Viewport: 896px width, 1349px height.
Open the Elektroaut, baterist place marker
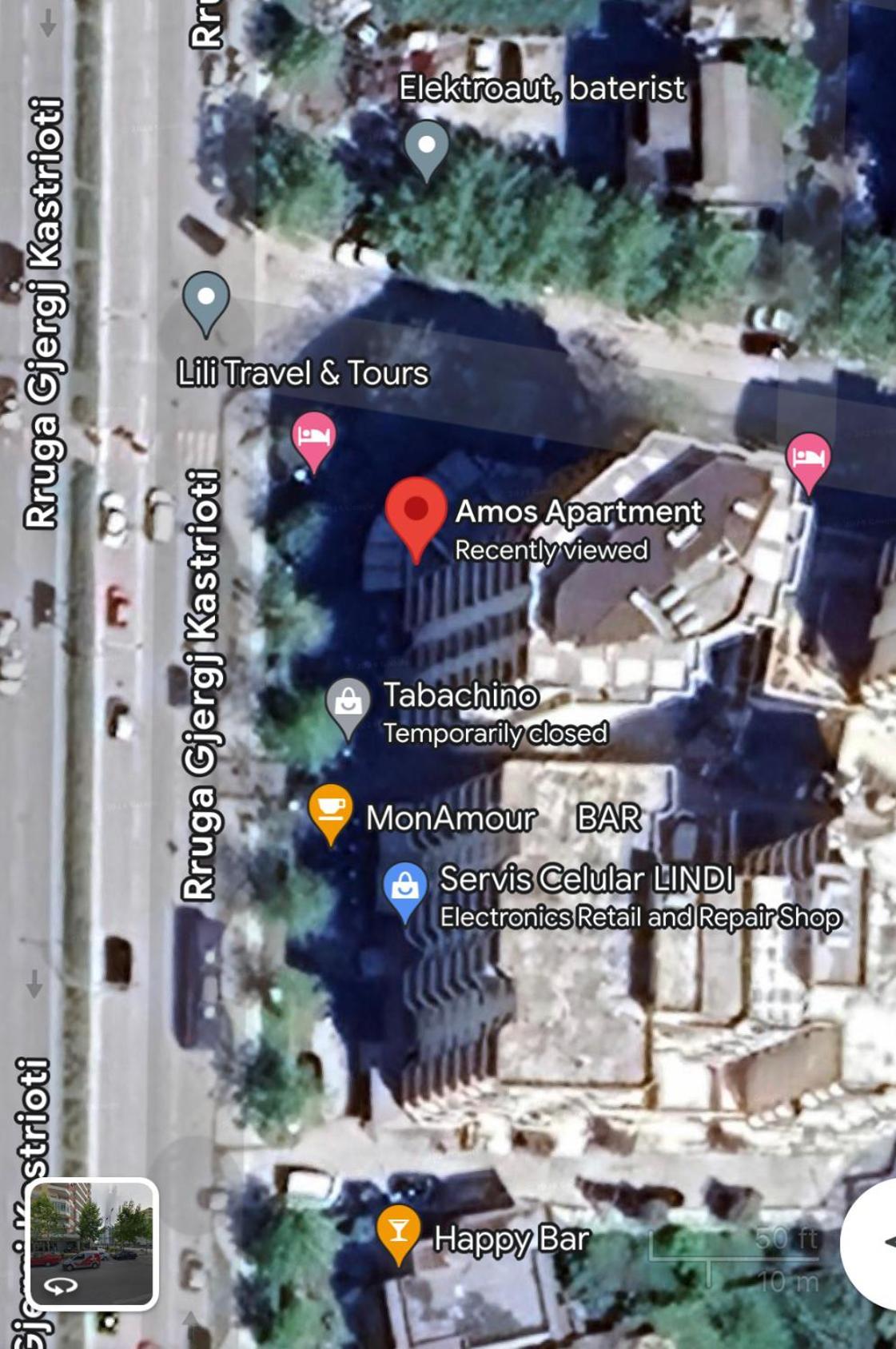pos(427,146)
